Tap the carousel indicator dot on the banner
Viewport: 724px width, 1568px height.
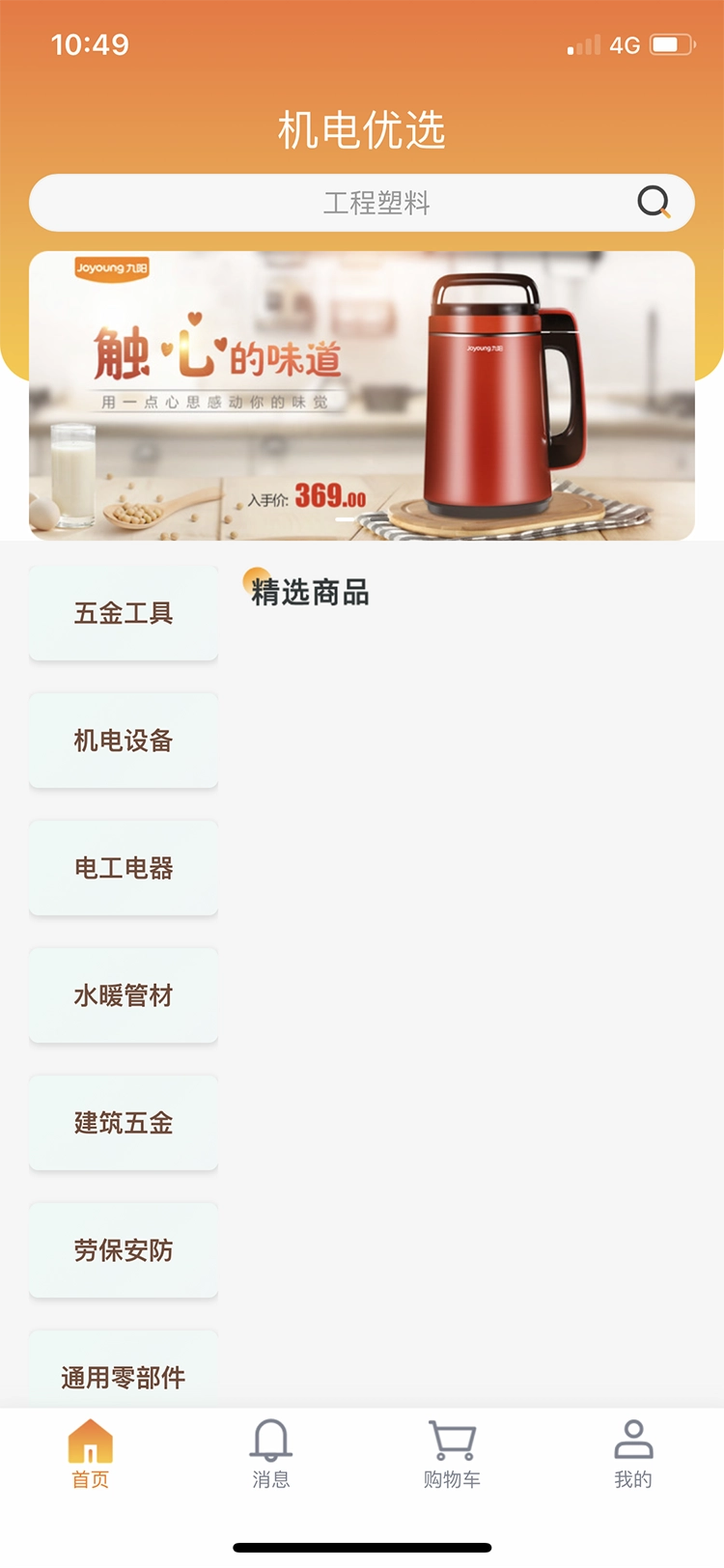coord(343,518)
